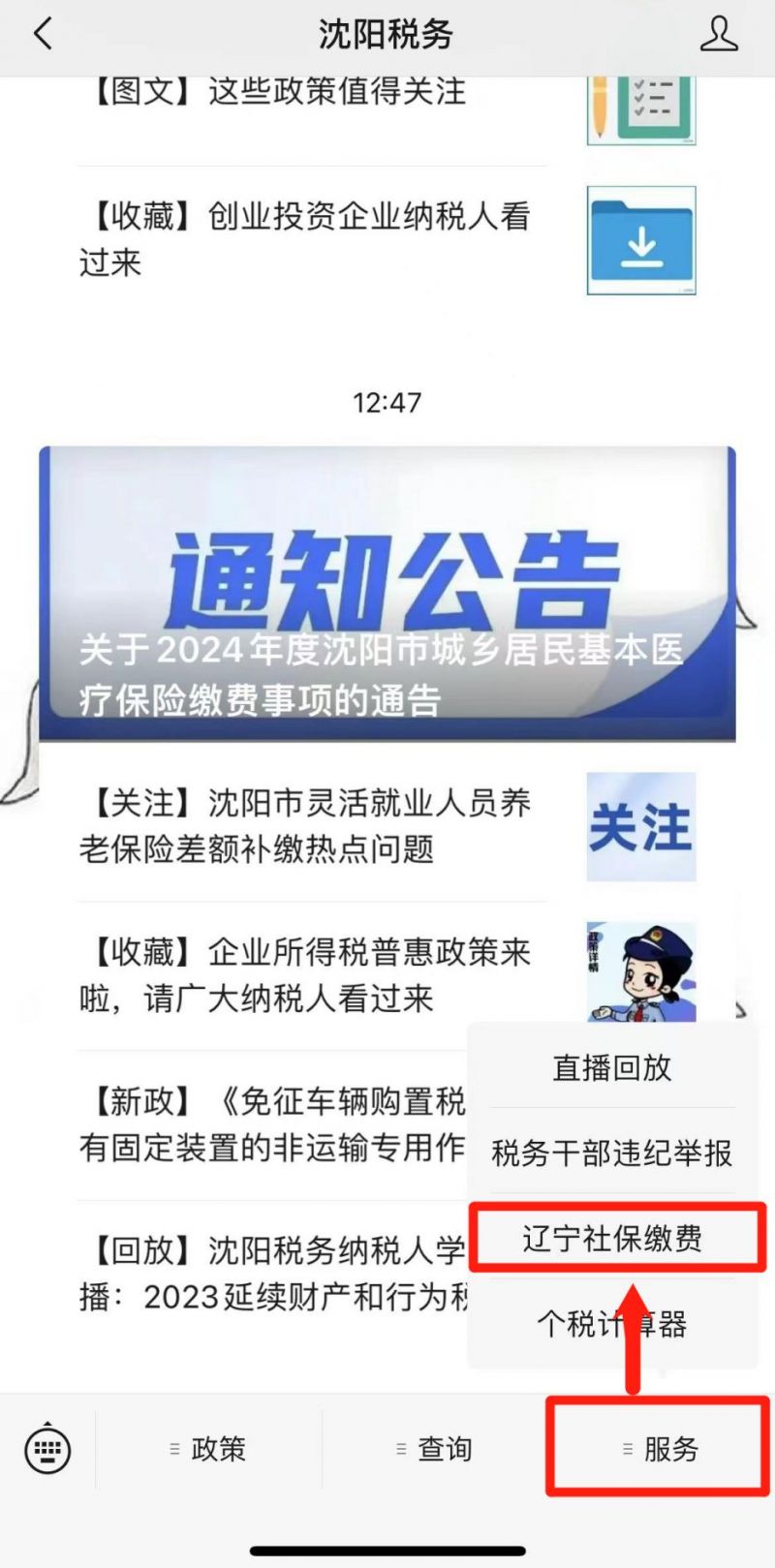Screen dimensions: 775x1568
Task: Go back from 沈阳税务 account
Action: tap(43, 34)
